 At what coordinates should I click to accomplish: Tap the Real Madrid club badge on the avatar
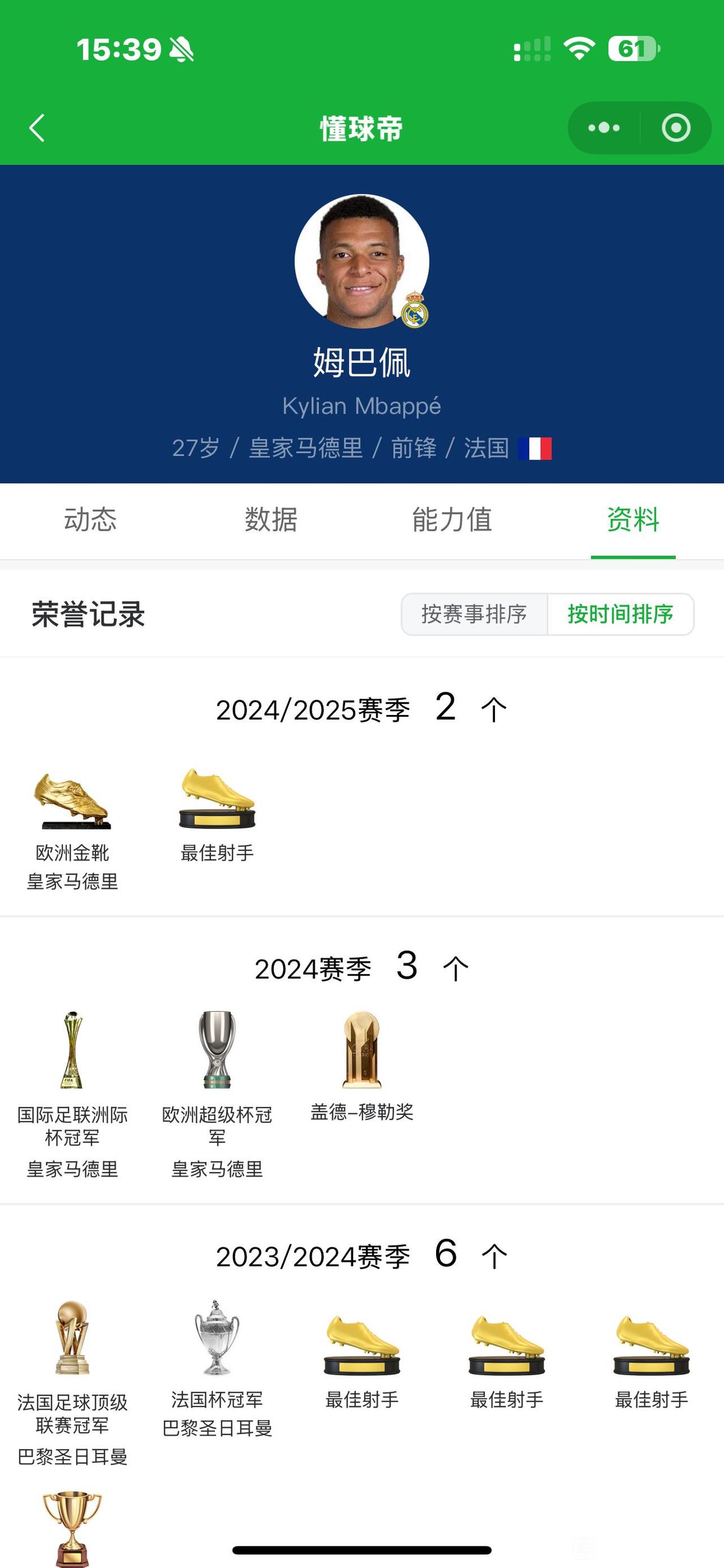point(414,311)
